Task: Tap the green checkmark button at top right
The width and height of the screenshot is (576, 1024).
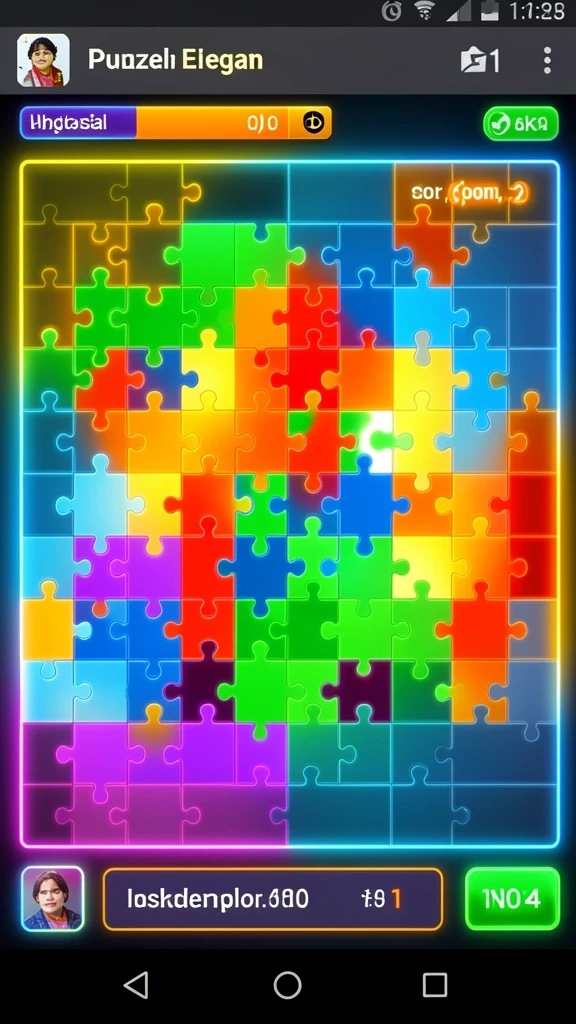Action: click(x=520, y=123)
